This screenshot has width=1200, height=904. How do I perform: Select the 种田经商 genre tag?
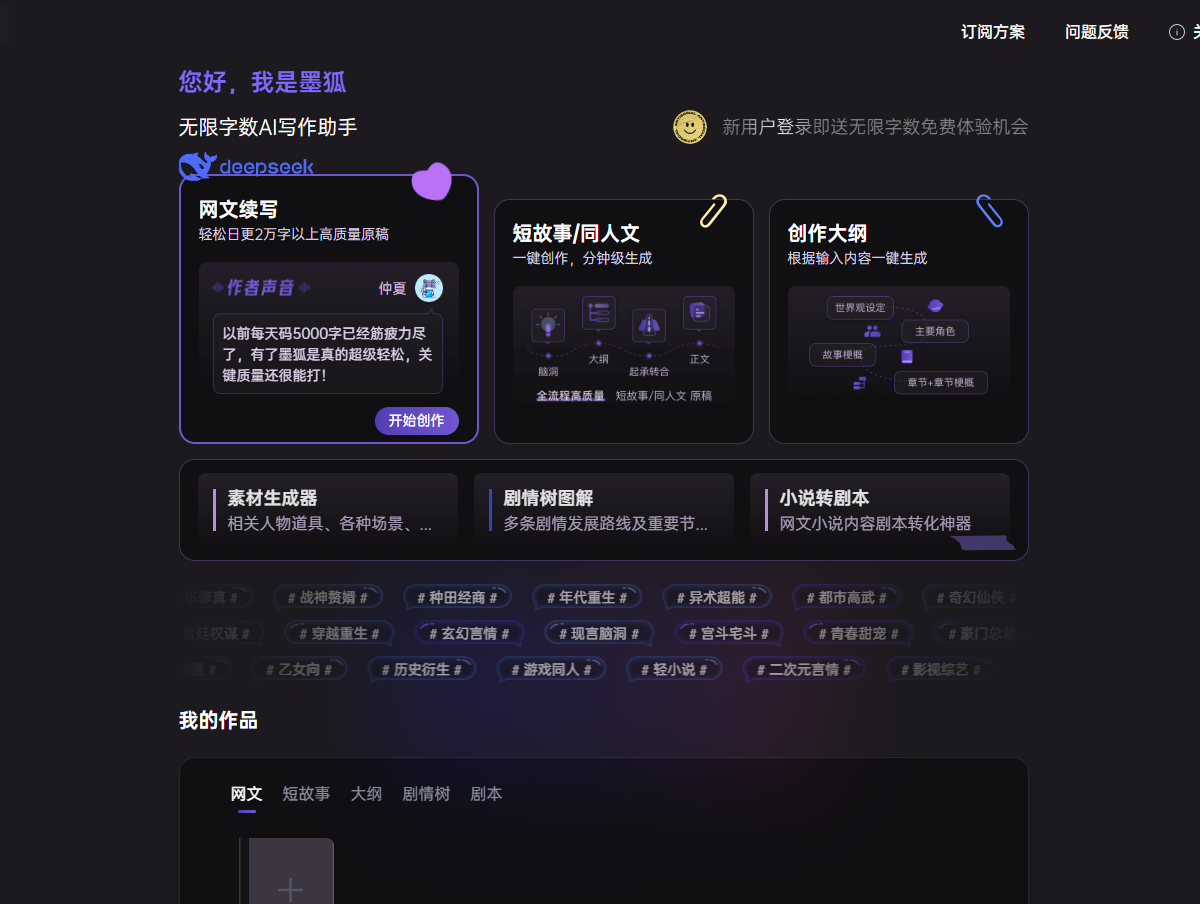457,598
